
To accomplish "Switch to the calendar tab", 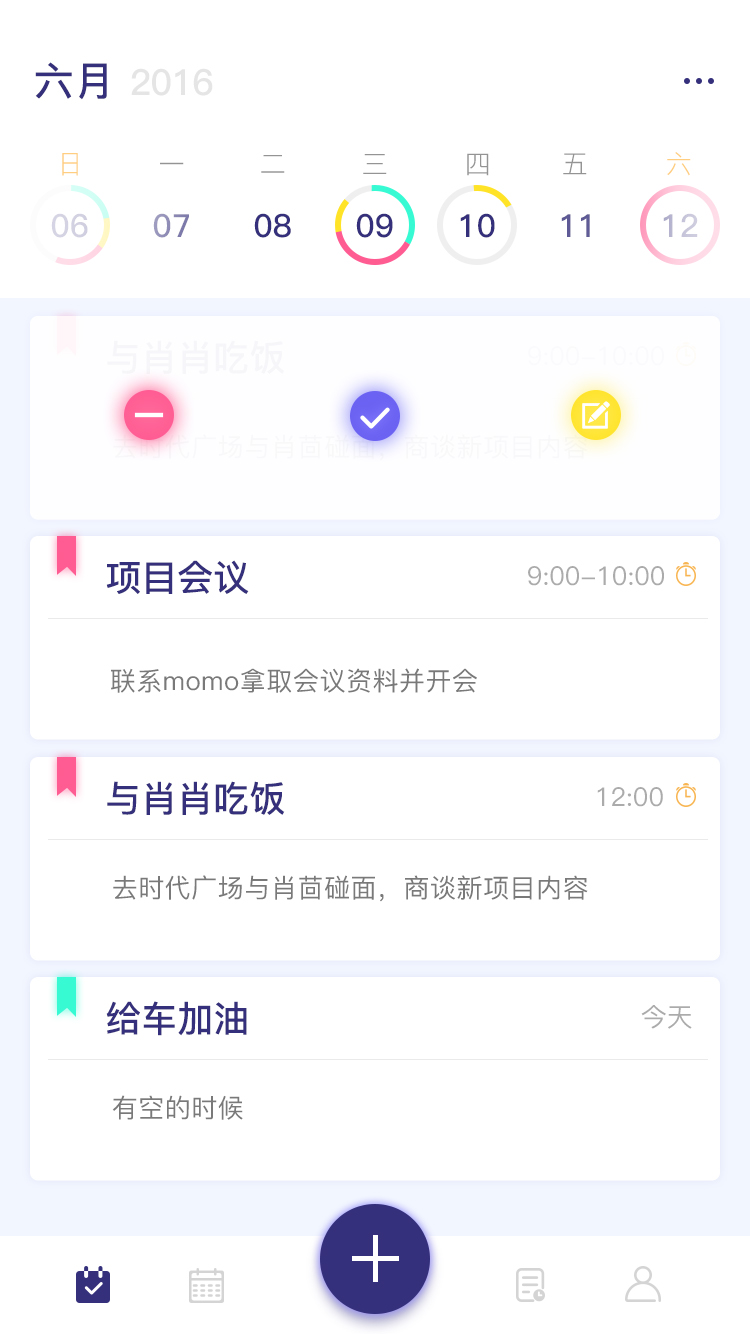I will 207,1285.
